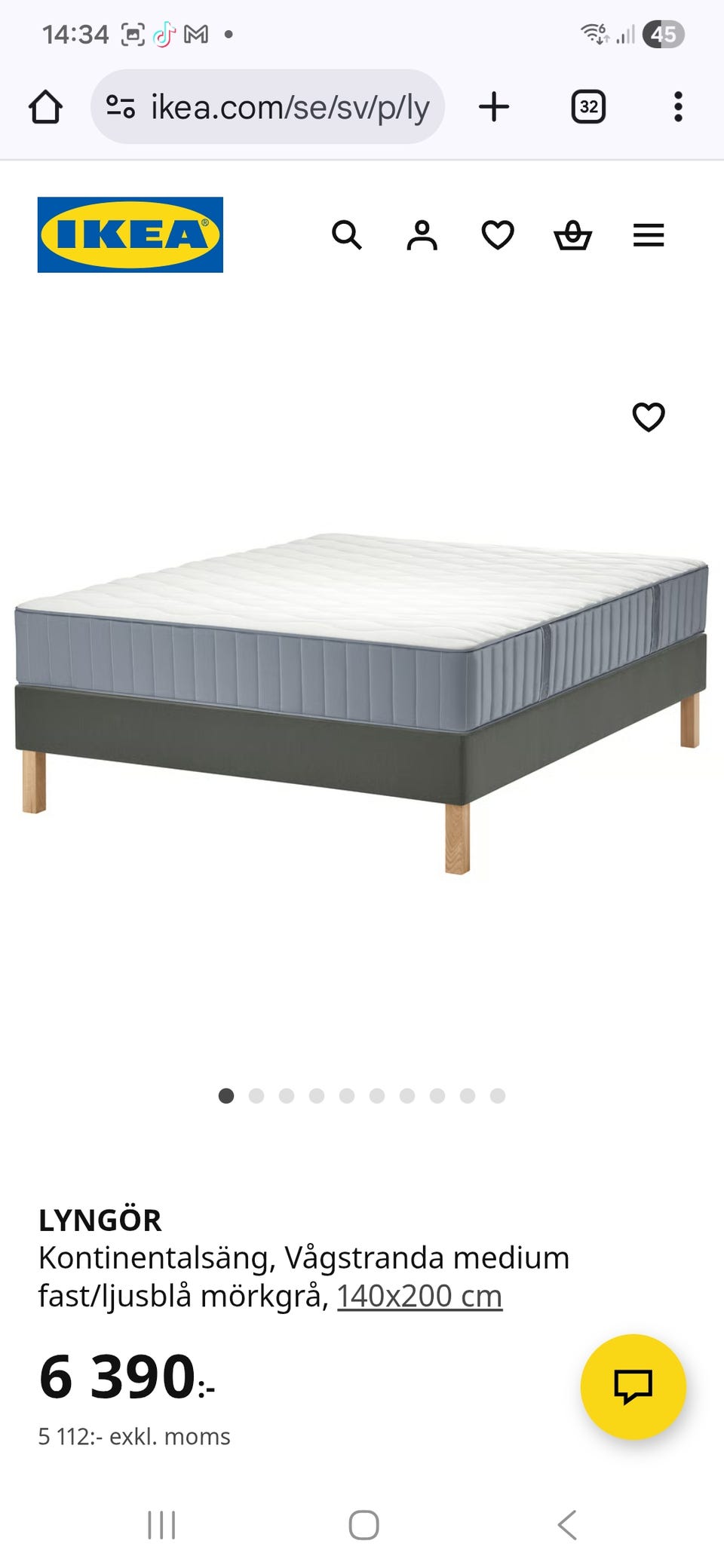Open the IKEA hamburger menu
The width and height of the screenshot is (724, 1568).
click(649, 235)
